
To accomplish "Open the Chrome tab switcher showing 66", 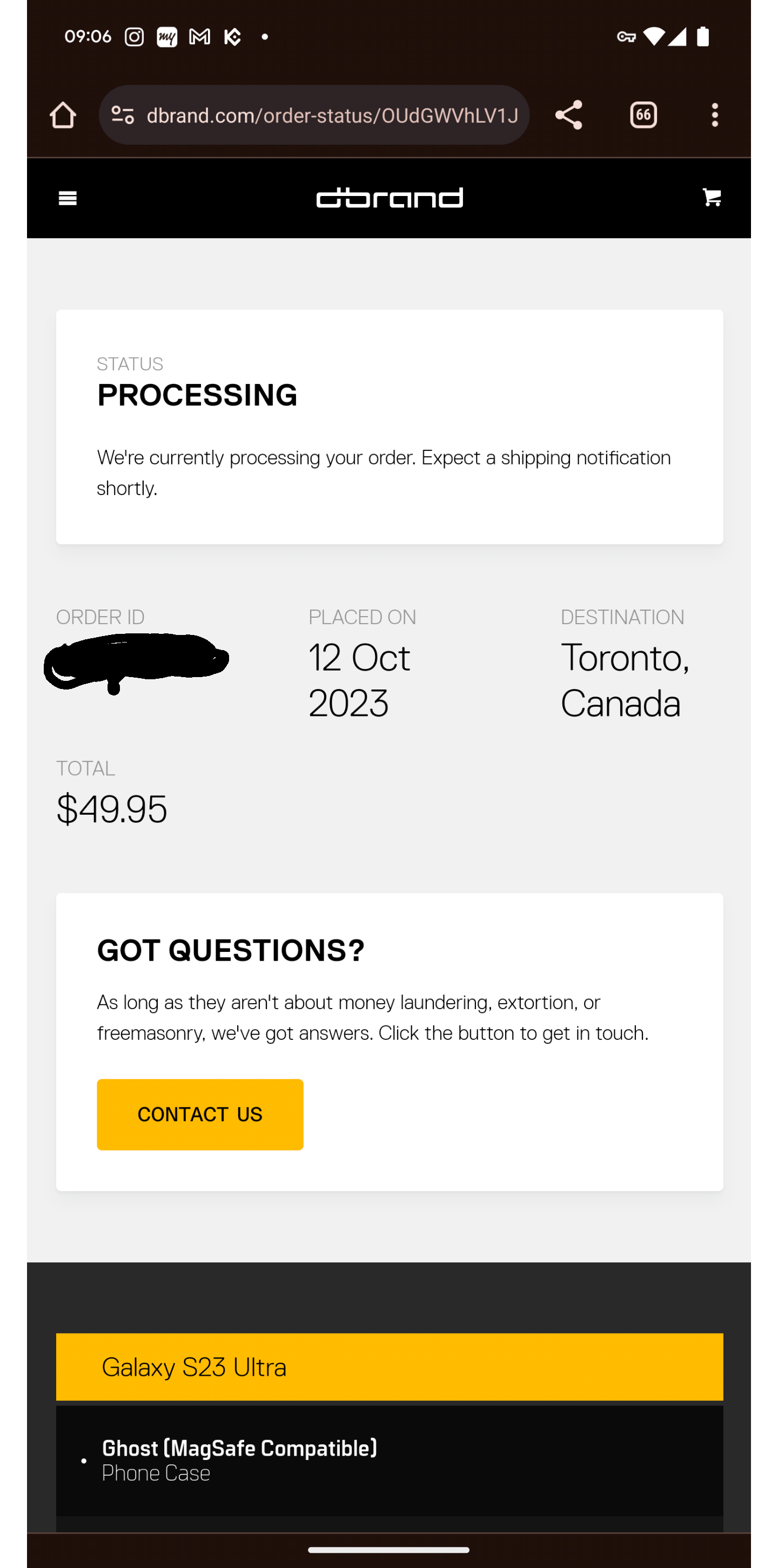I will point(642,114).
